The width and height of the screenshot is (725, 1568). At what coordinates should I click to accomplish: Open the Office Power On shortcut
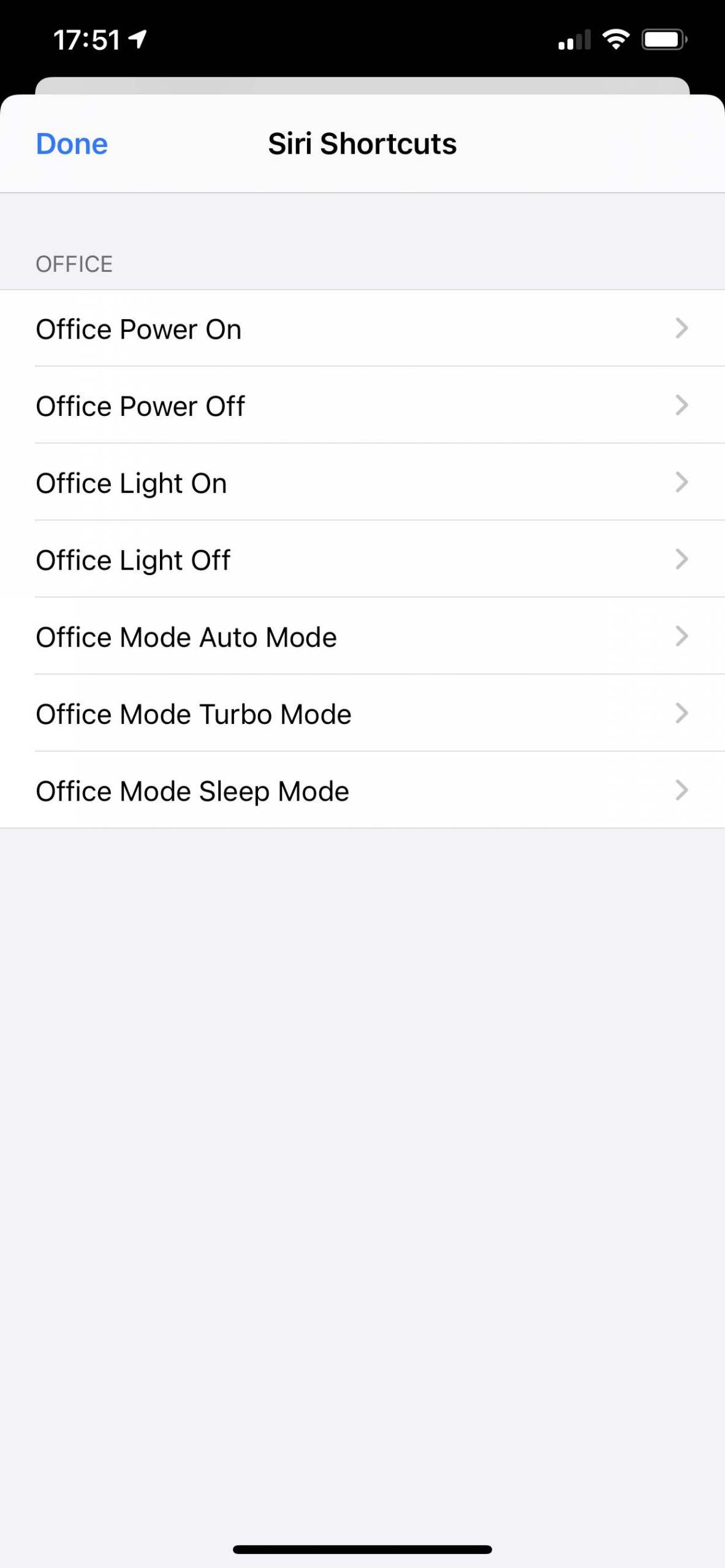point(362,329)
